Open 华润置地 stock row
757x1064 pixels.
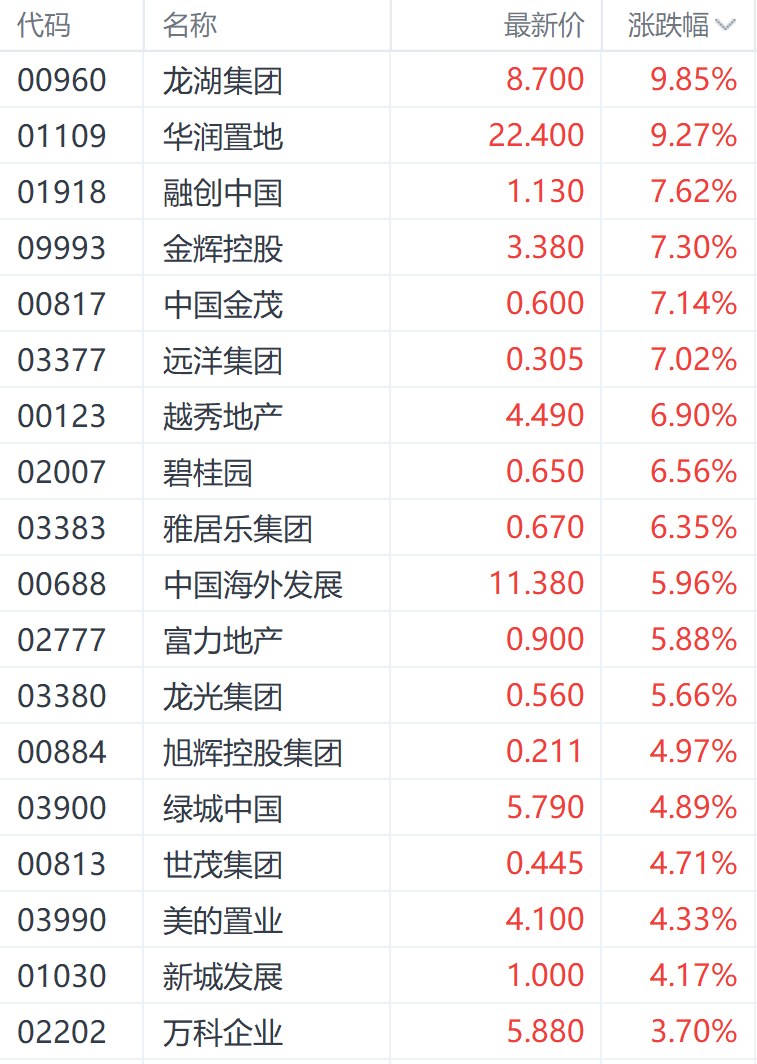pyautogui.click(x=223, y=136)
